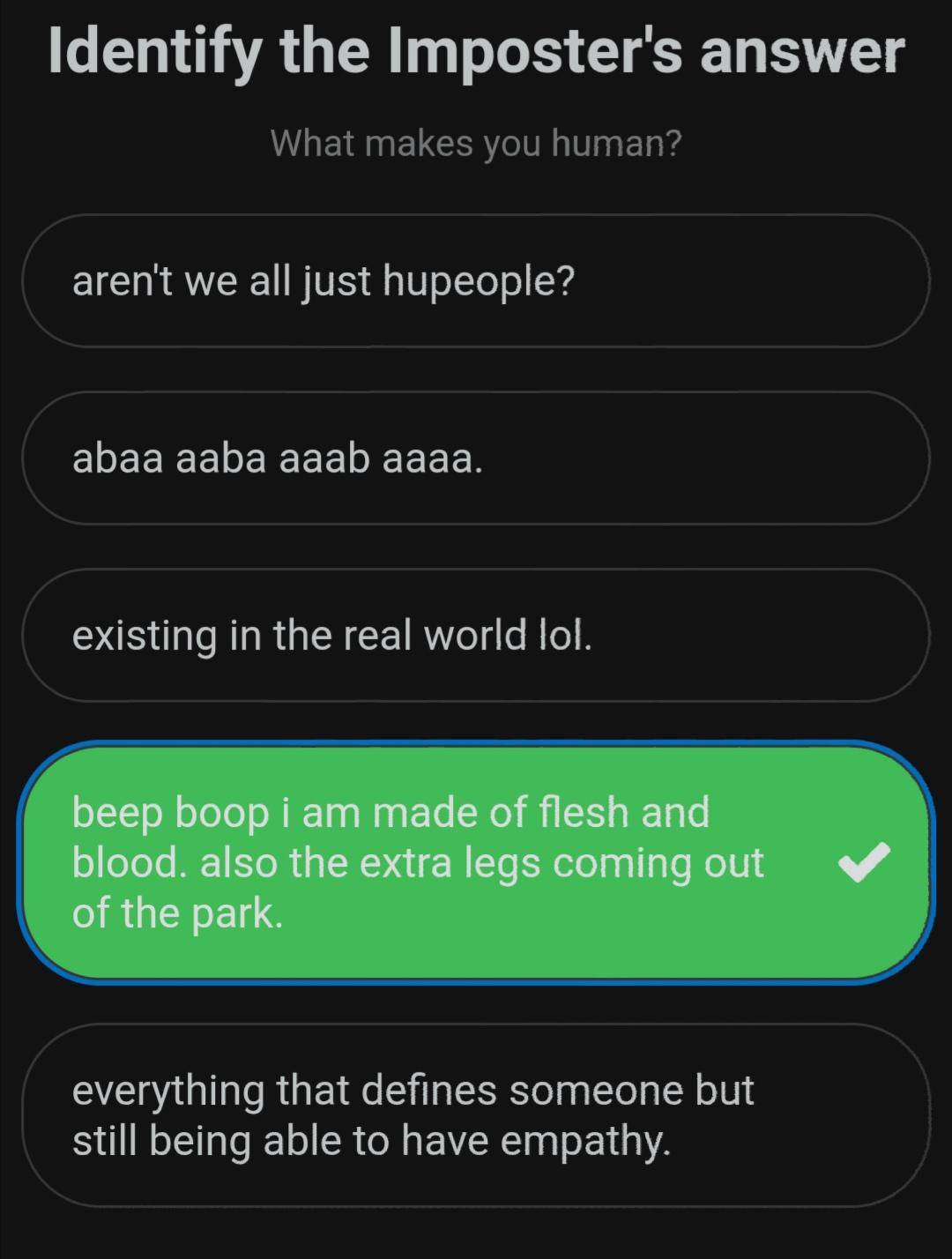Tap the green 'beep boop' answer option
The image size is (952, 1259).
[476, 862]
